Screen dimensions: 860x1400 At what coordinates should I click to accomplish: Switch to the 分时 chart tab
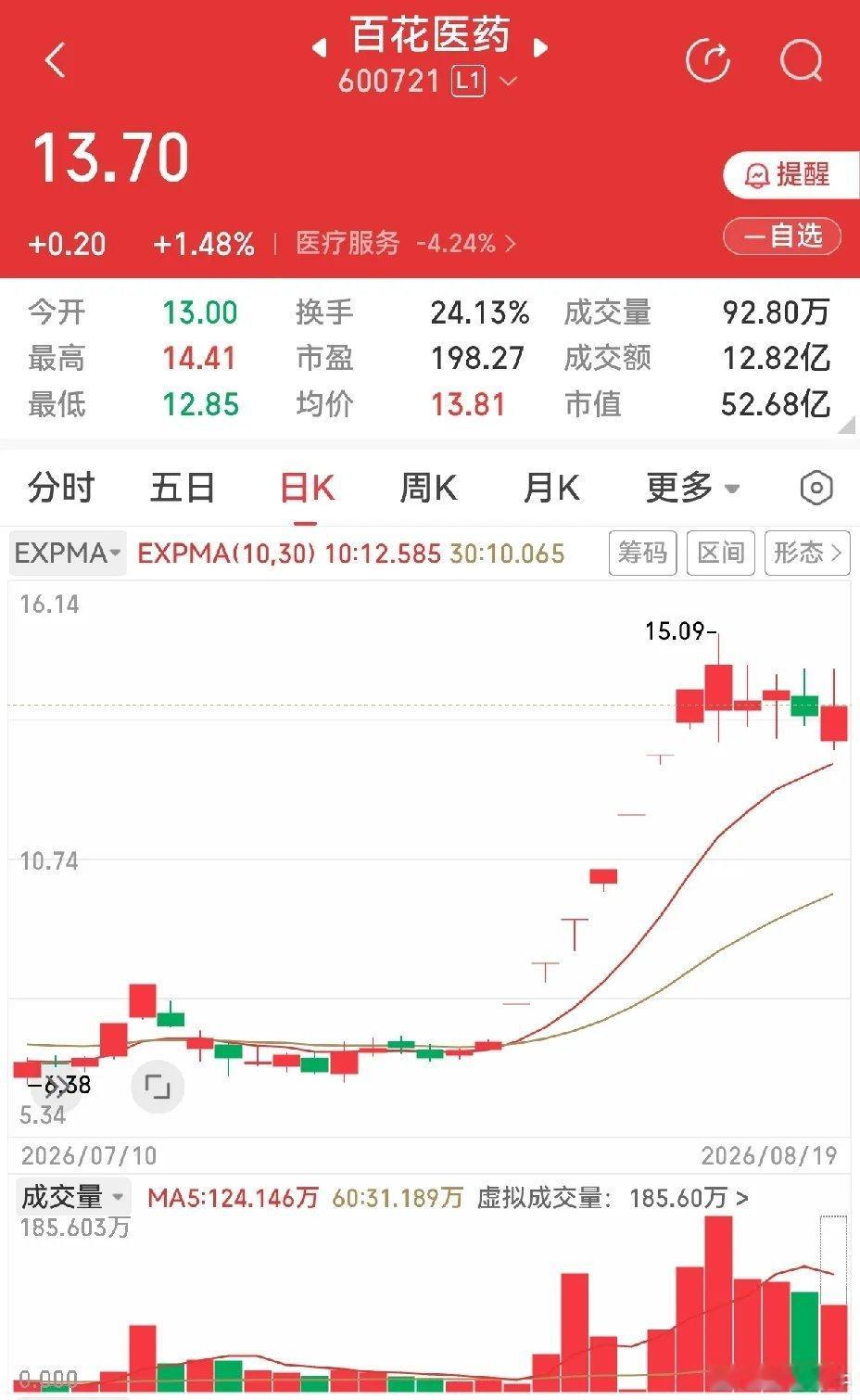tap(61, 488)
